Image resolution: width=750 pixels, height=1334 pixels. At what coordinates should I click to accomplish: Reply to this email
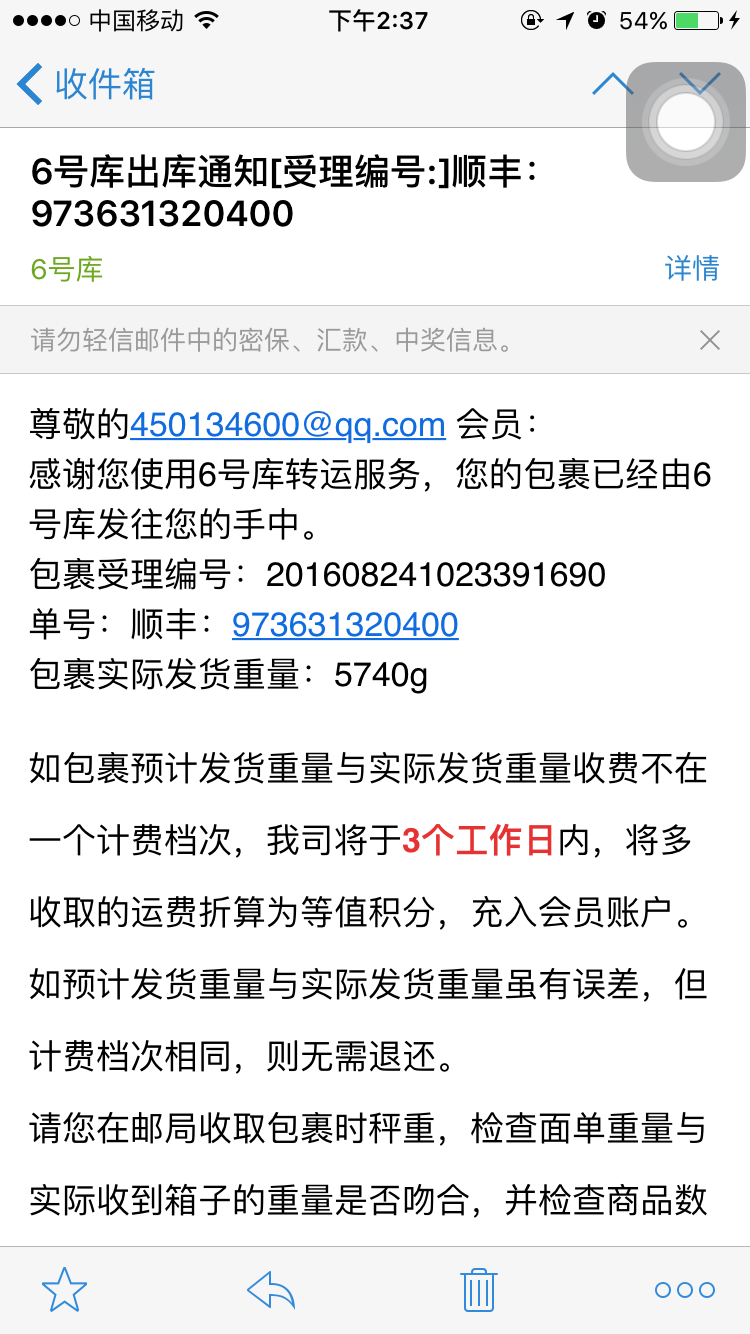pos(271,1290)
